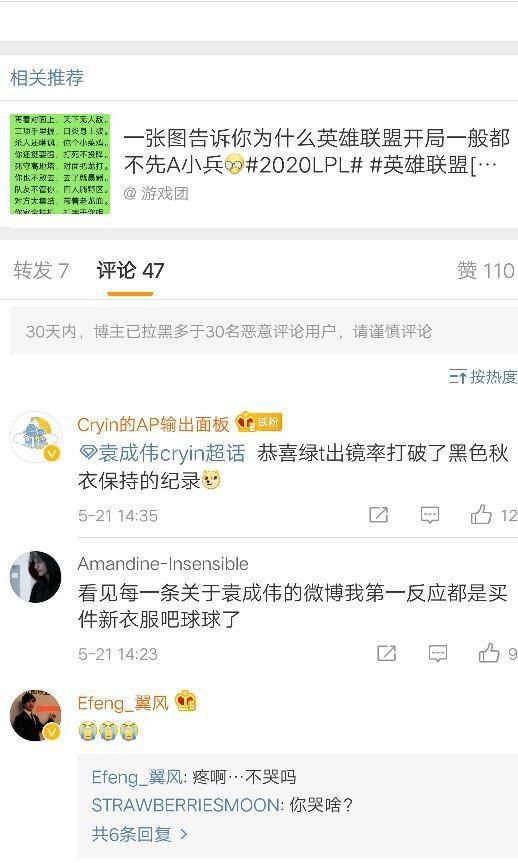Tap the Efeng_翼风 username above the crying emojis
The width and height of the screenshot is (518, 863).
pos(123,703)
